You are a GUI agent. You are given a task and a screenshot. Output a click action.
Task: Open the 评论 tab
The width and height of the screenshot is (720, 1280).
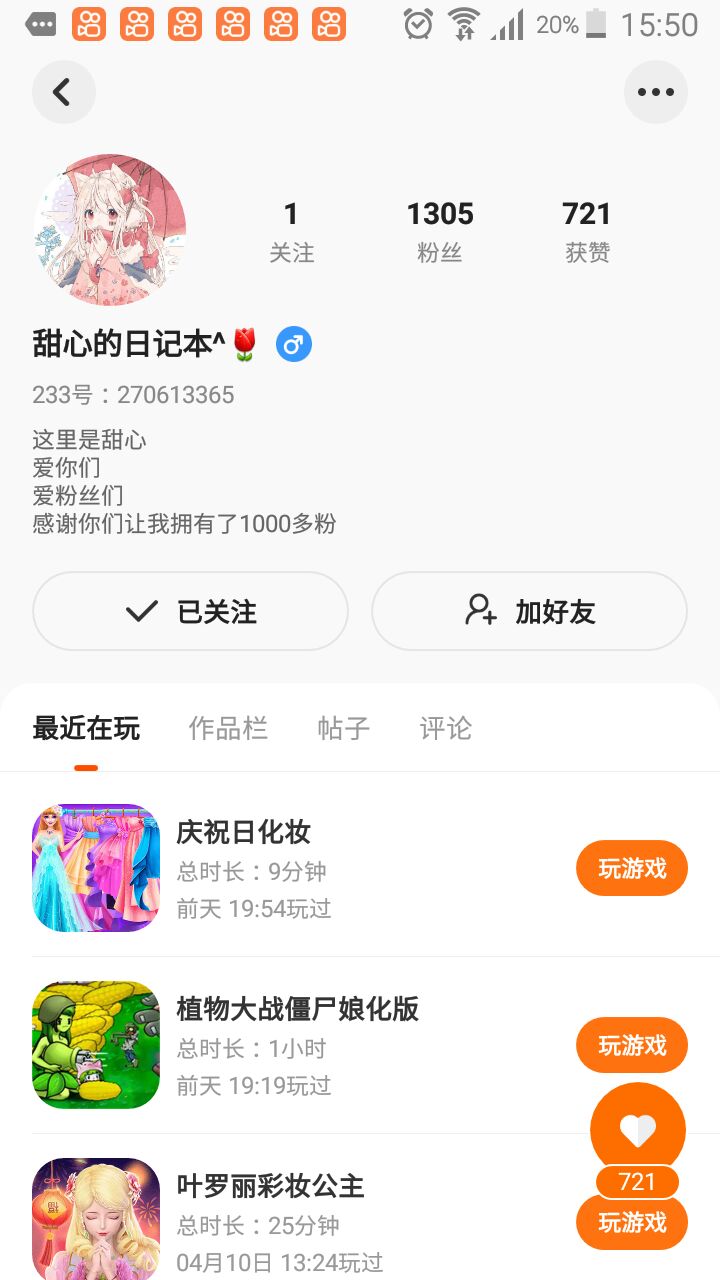point(445,728)
